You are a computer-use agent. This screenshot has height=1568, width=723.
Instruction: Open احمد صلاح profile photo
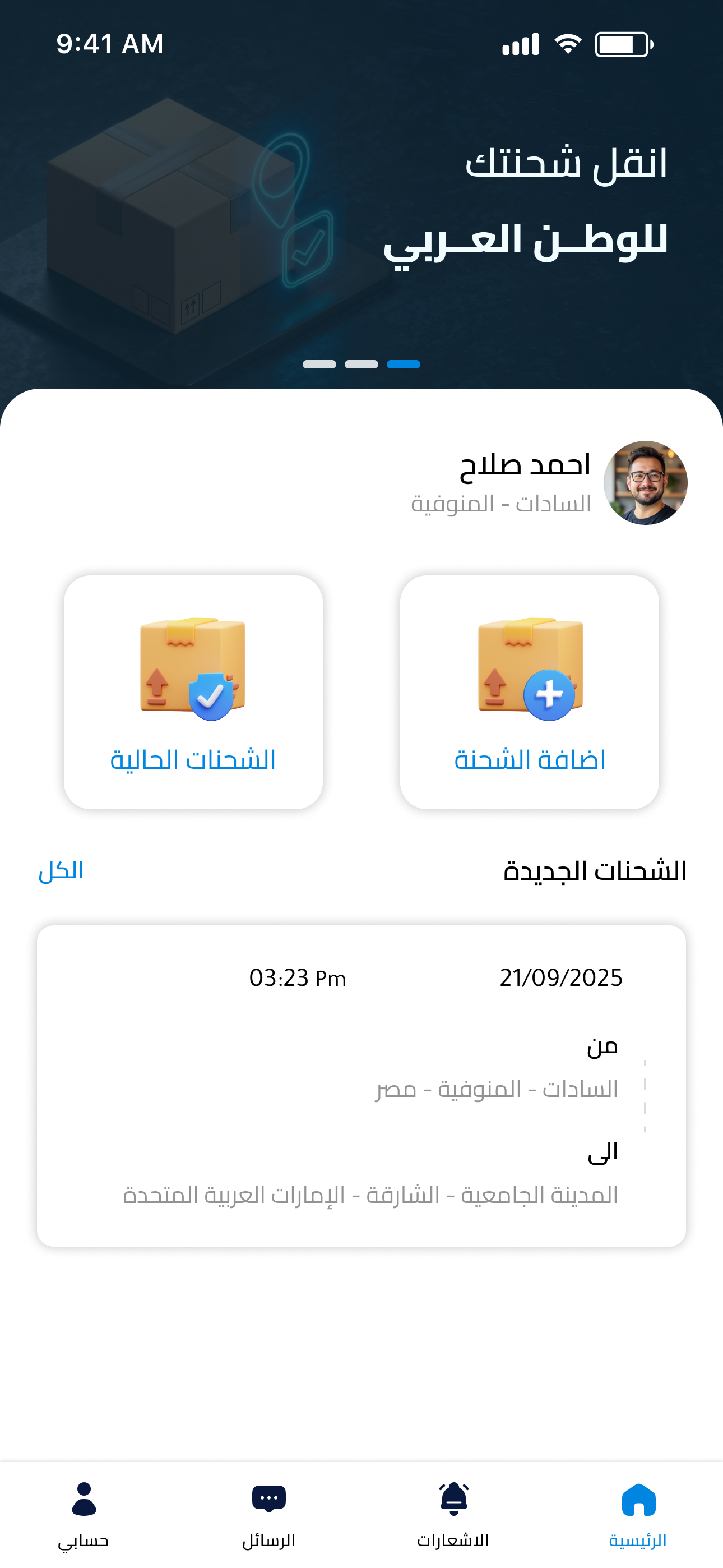pos(645,483)
